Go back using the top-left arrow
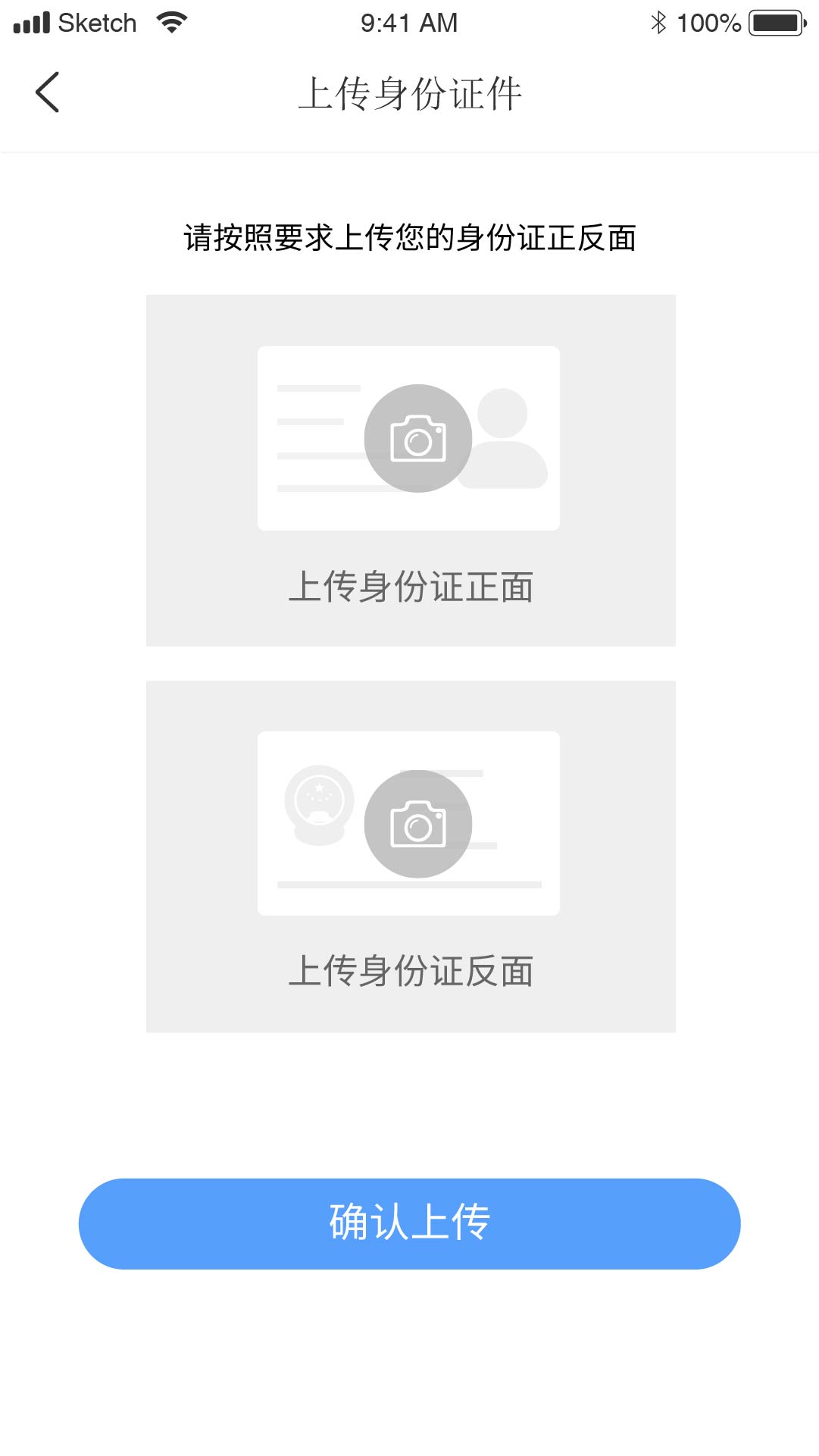Screen dimensions: 819x1456 pos(47,92)
